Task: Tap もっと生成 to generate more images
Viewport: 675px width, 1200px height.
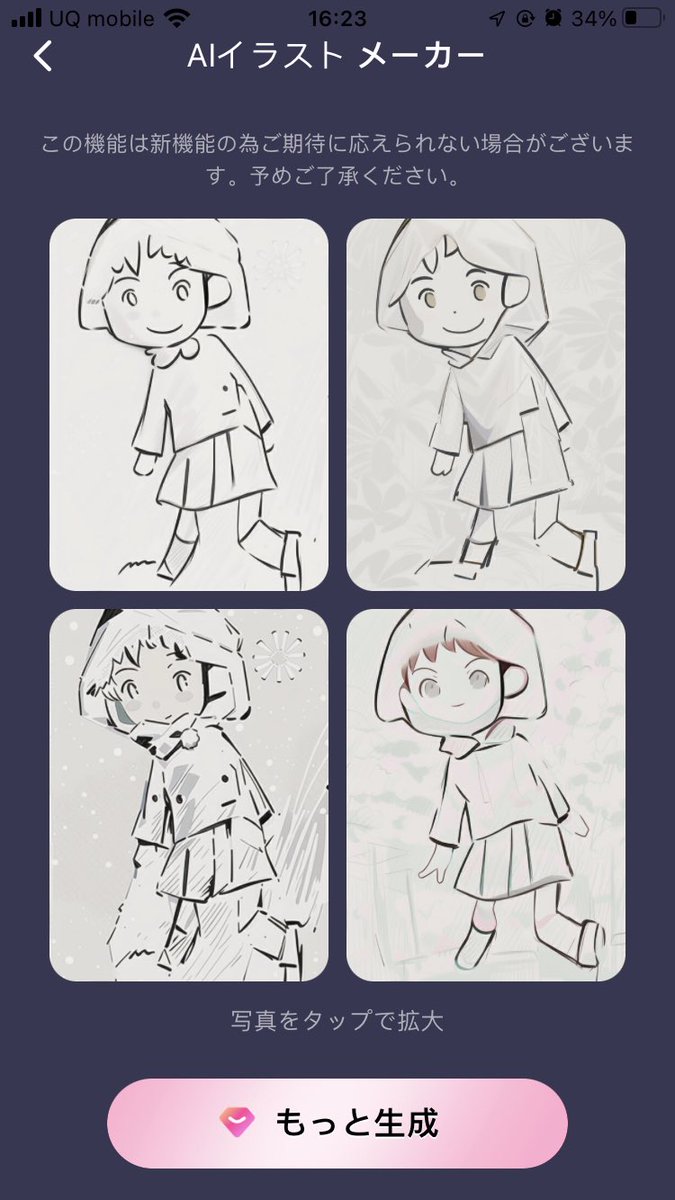Action: (337, 1122)
